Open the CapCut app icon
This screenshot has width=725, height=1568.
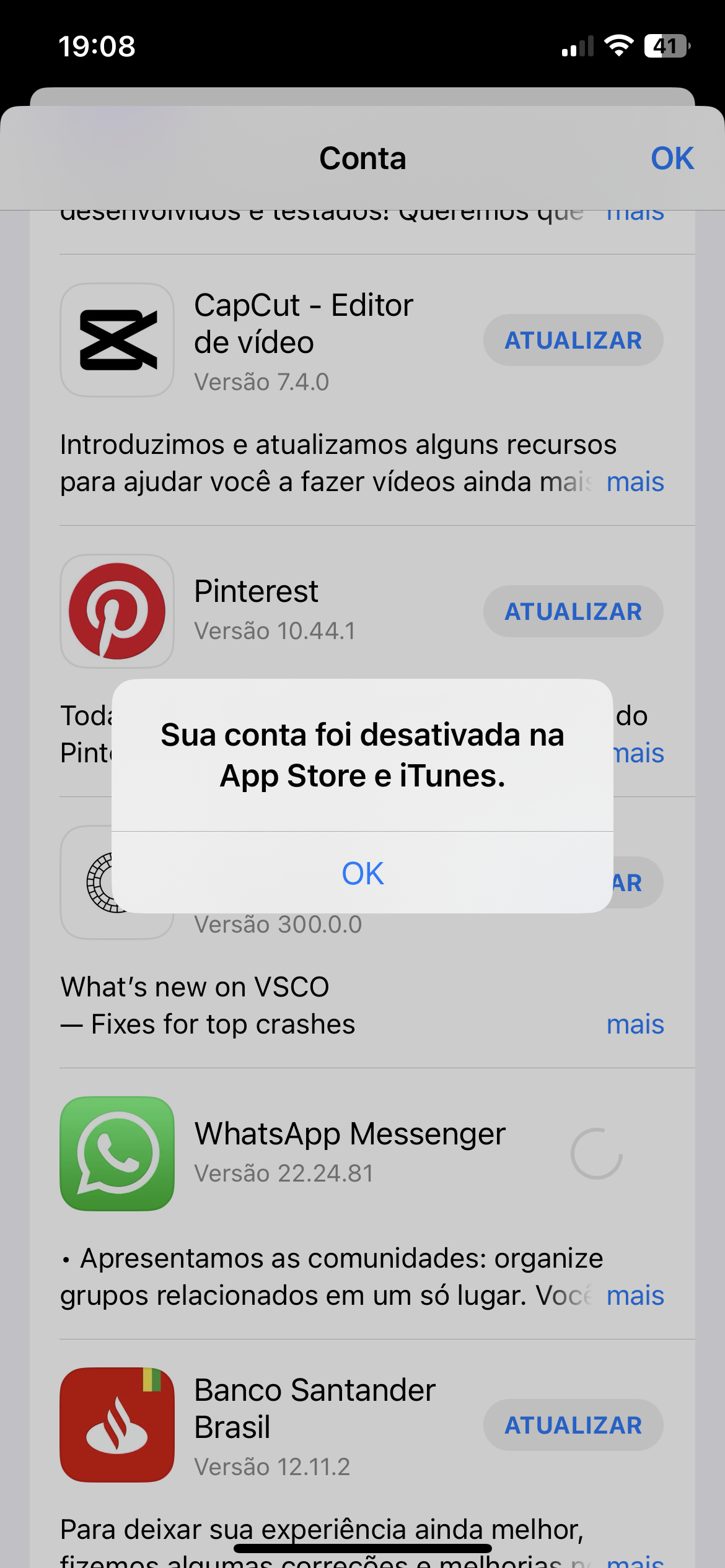pyautogui.click(x=117, y=341)
